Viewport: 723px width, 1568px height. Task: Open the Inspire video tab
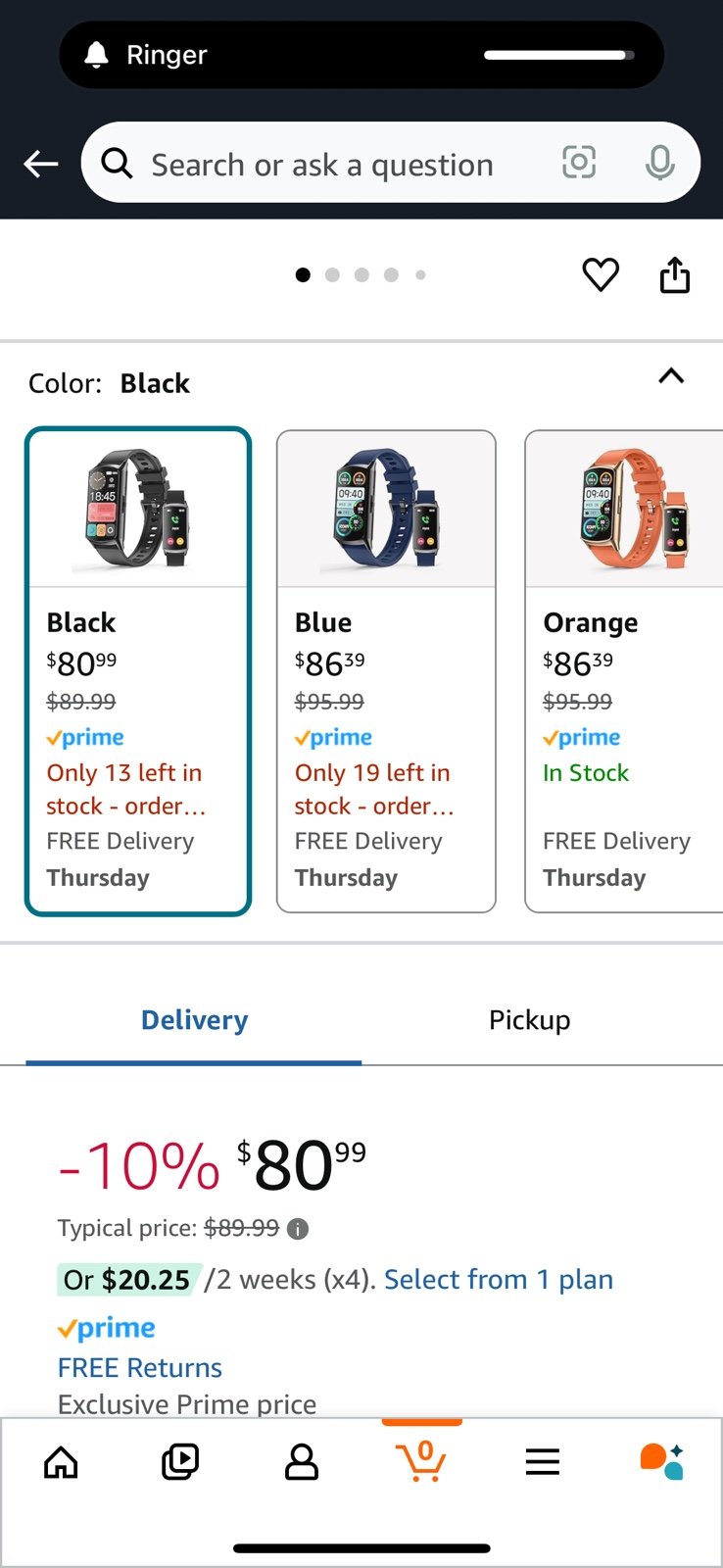click(x=180, y=1462)
